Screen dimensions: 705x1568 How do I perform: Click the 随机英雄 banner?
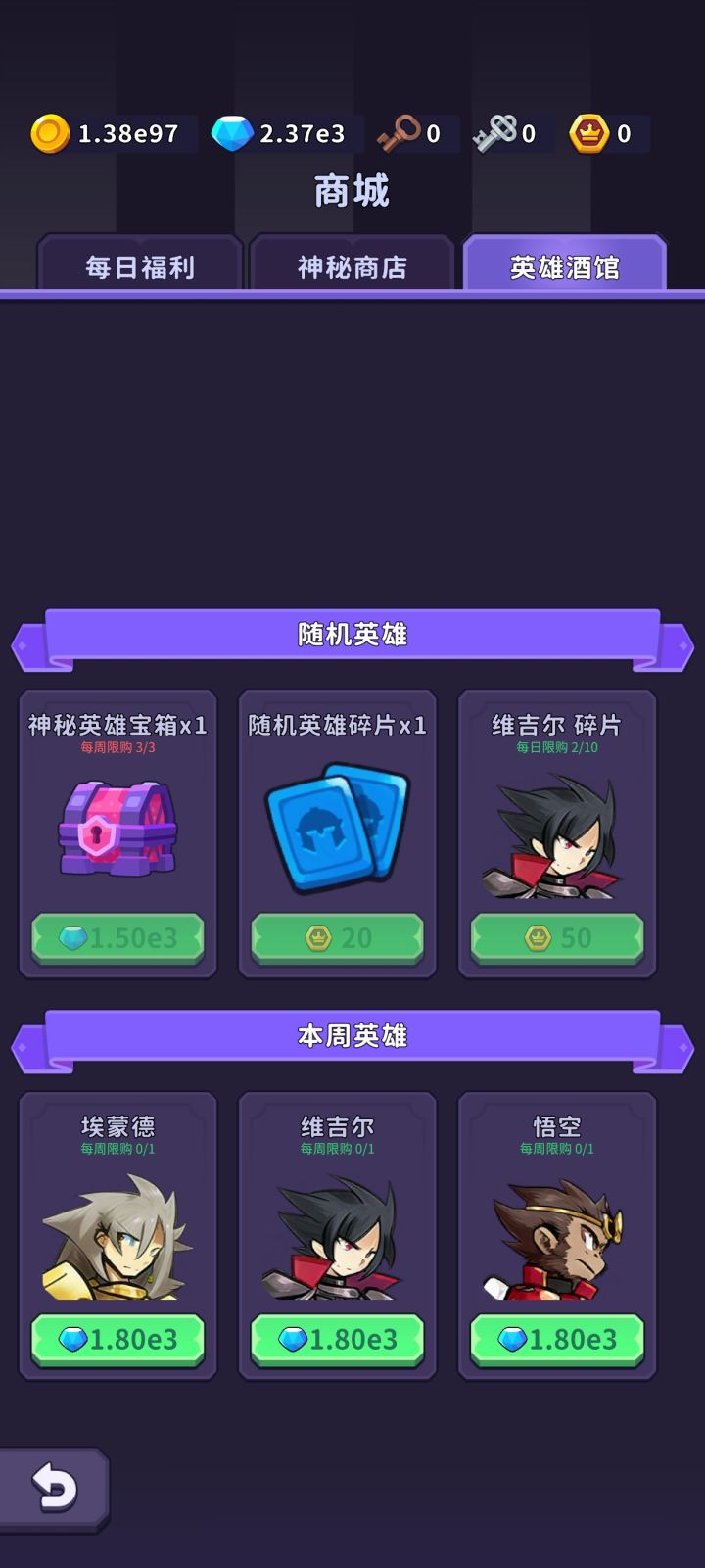[x=352, y=634]
